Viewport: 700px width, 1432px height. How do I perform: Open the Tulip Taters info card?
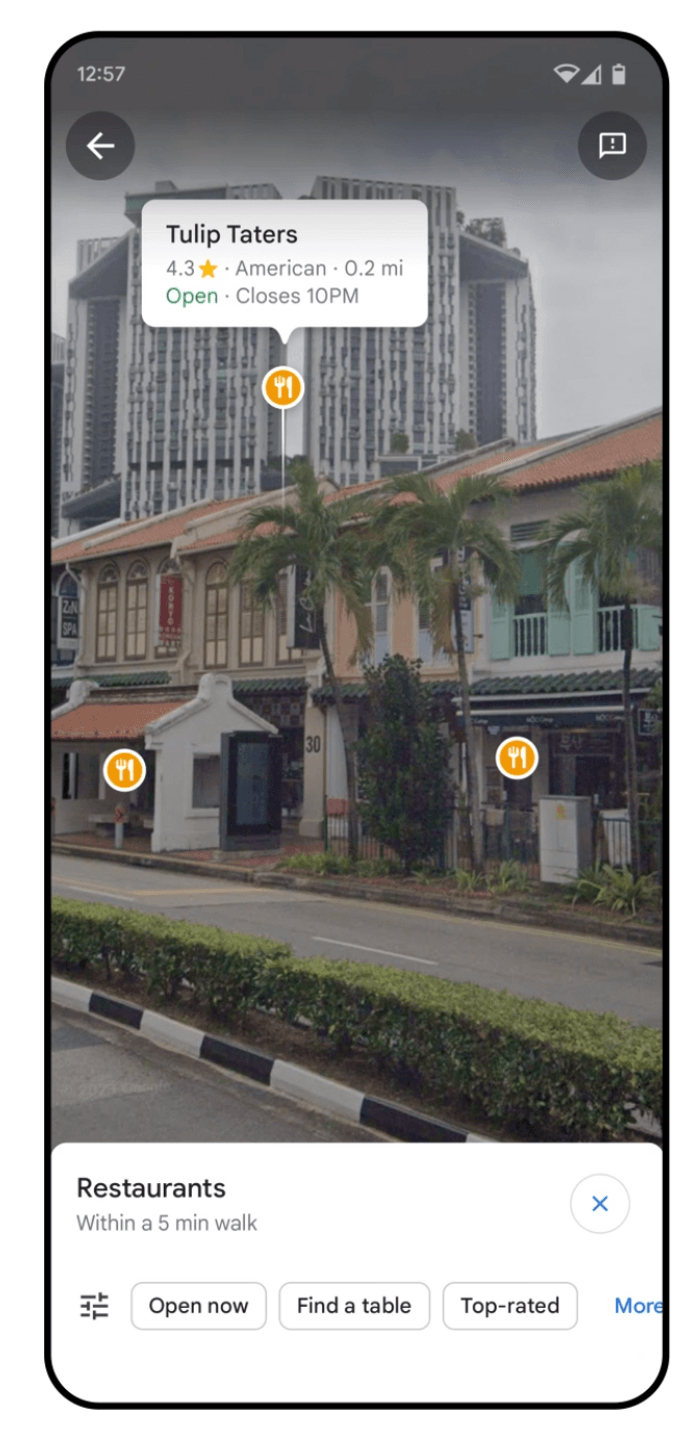point(284,264)
